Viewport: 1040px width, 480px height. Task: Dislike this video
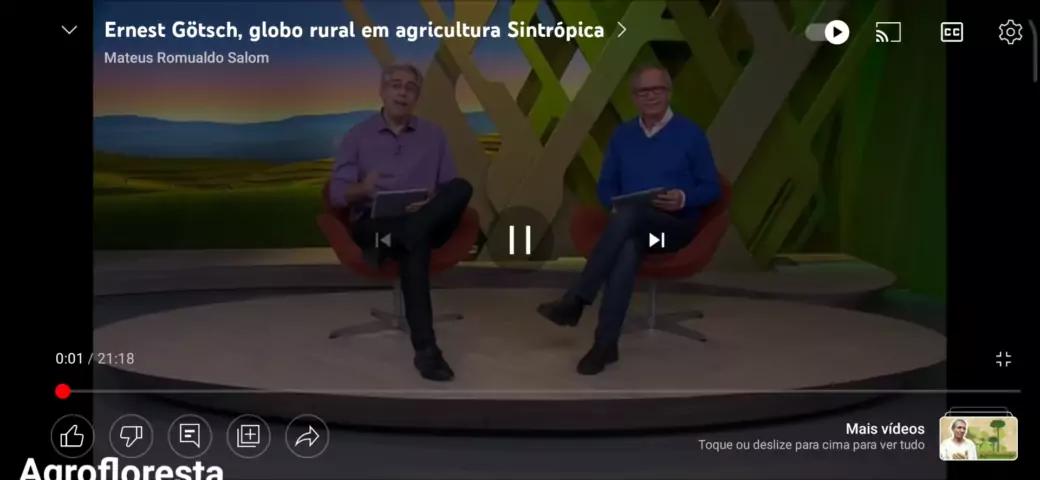(x=131, y=436)
